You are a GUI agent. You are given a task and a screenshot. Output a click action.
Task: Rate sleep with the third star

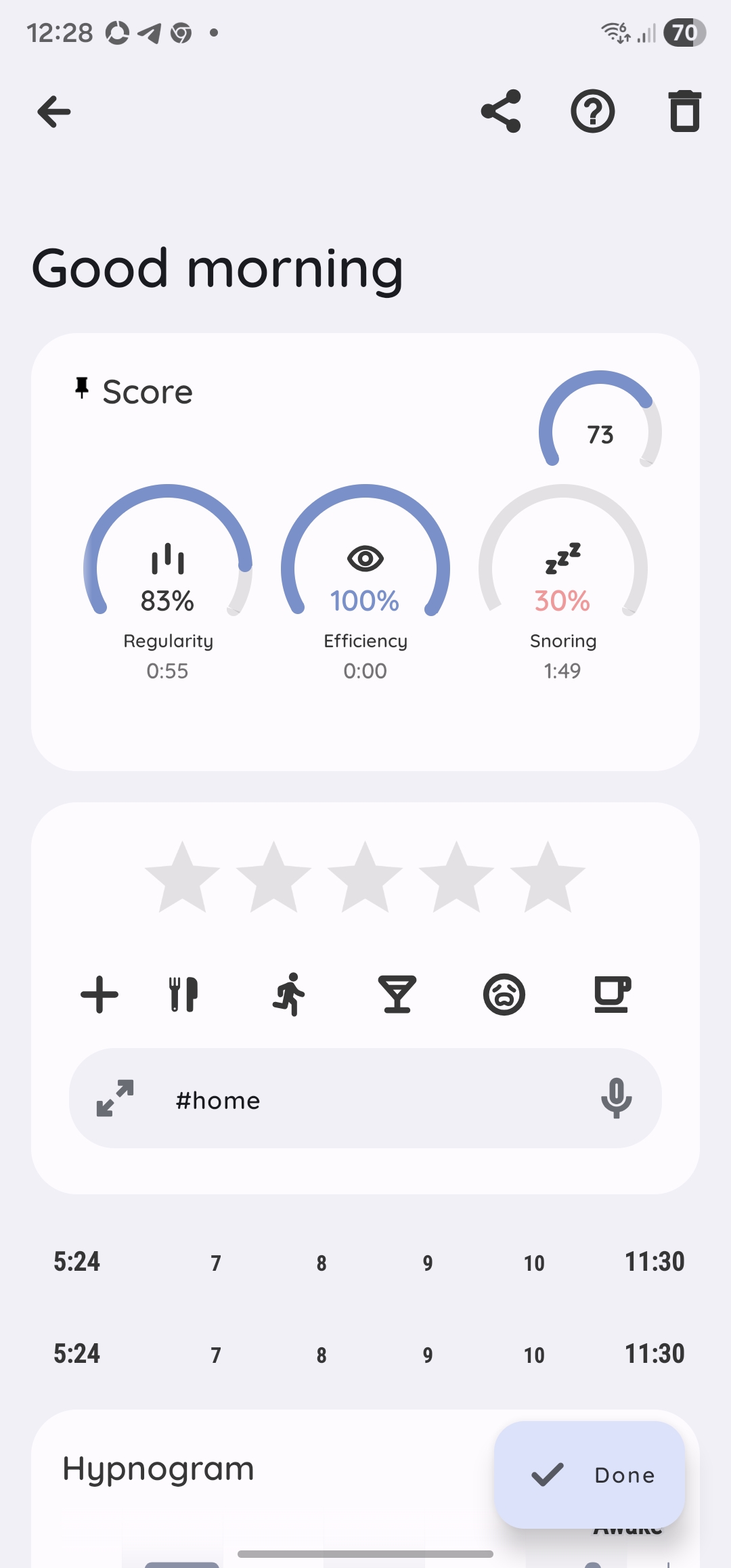[x=365, y=878]
